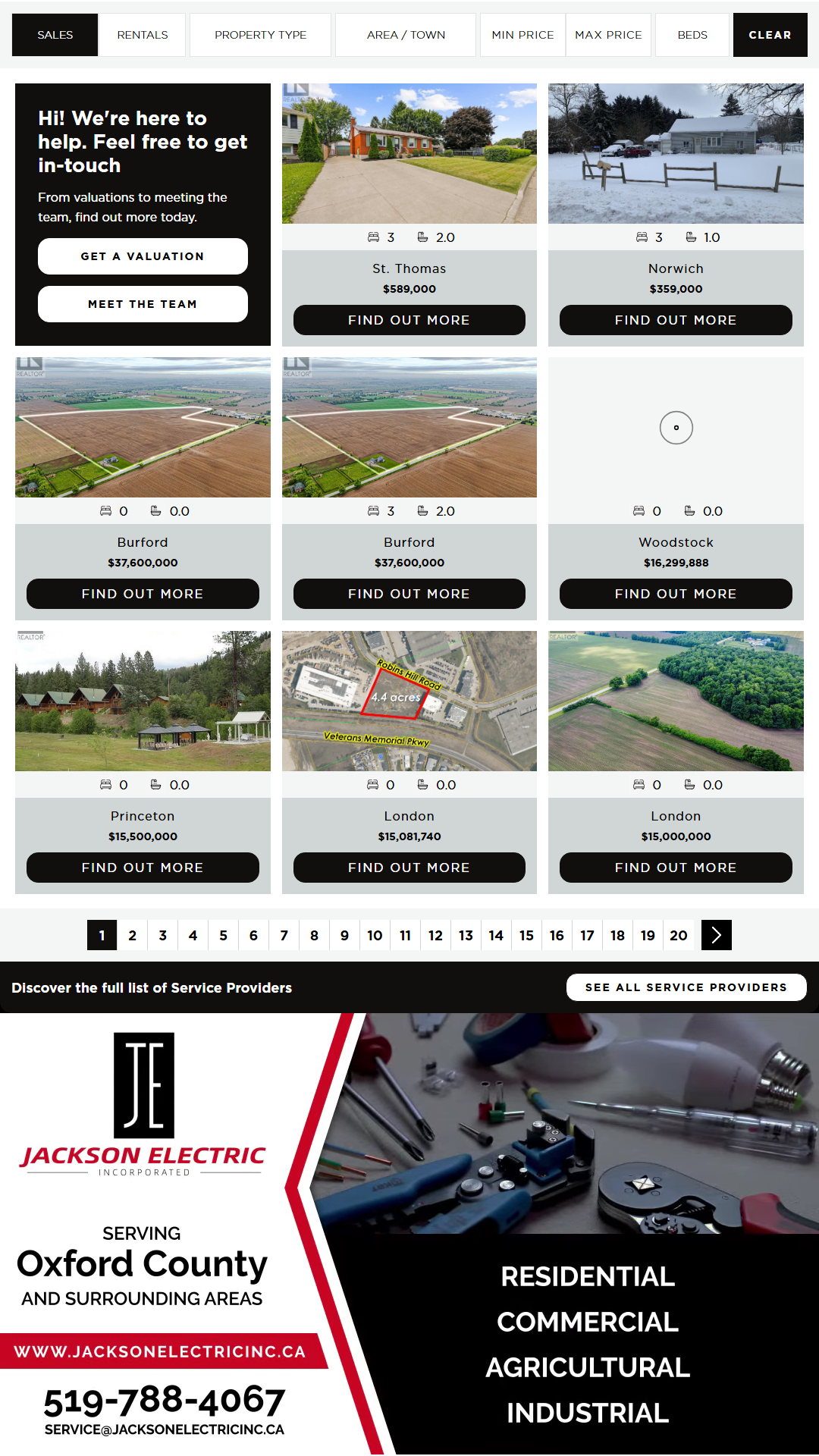Viewport: 819px width, 1456px height.
Task: Clear all search filters
Action: pyautogui.click(x=770, y=35)
